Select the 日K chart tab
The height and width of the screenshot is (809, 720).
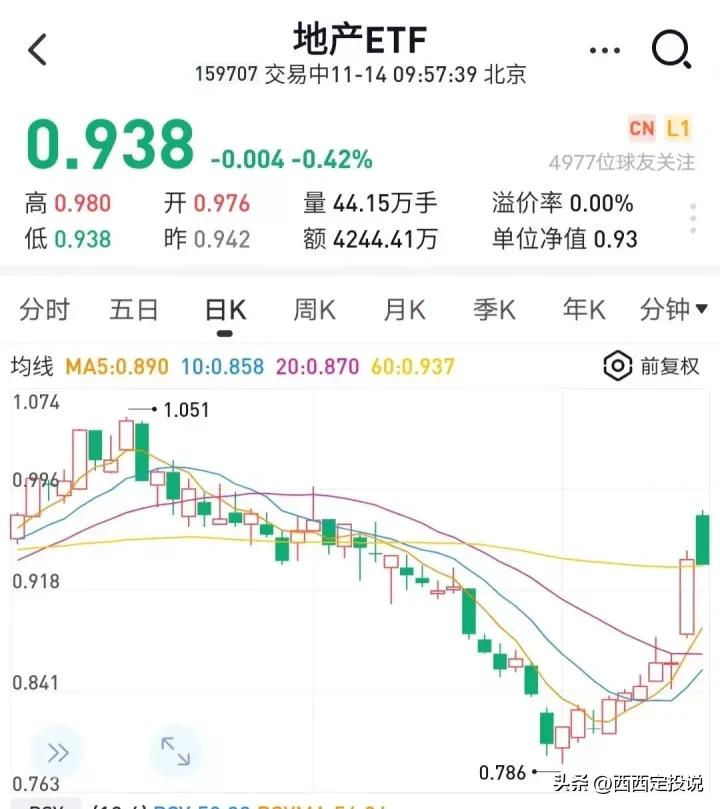click(225, 310)
